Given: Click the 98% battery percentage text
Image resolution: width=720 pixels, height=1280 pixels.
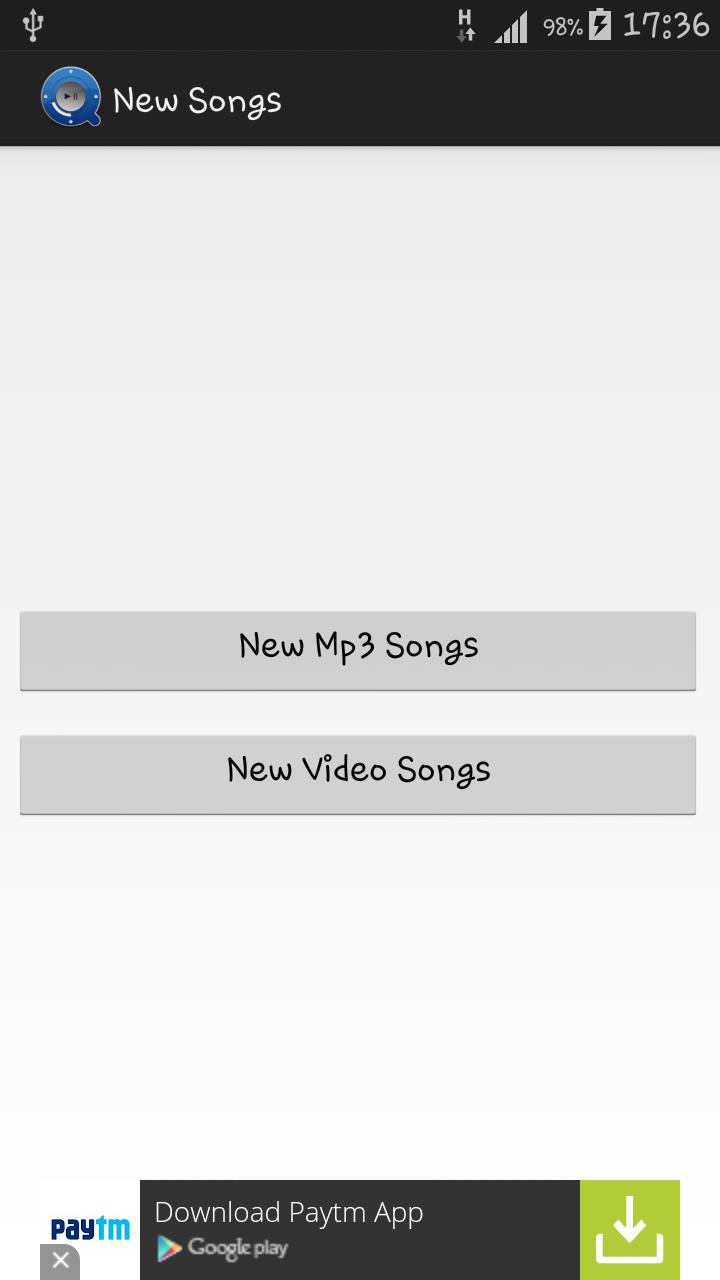Looking at the screenshot, I should coord(563,25).
